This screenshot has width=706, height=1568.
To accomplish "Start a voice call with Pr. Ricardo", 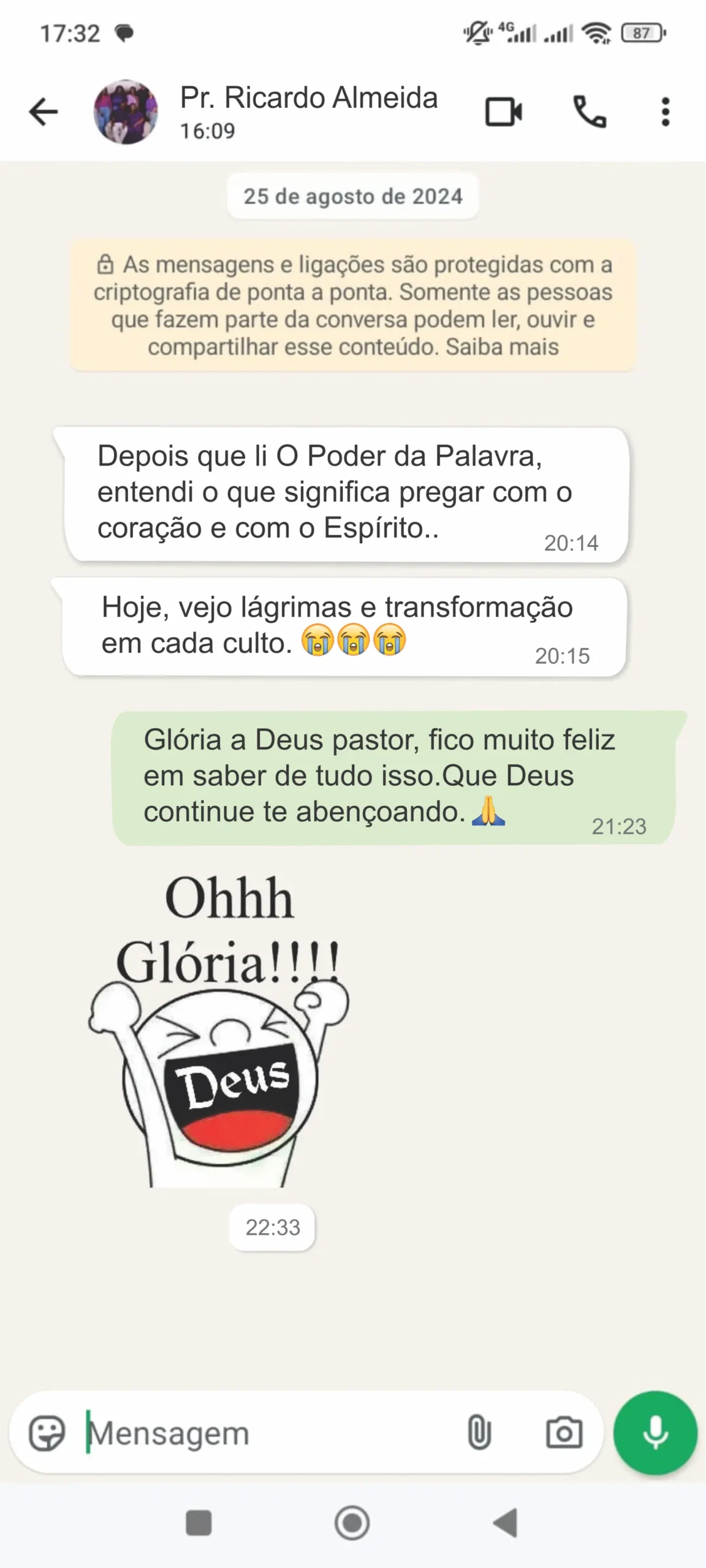I will click(x=590, y=112).
